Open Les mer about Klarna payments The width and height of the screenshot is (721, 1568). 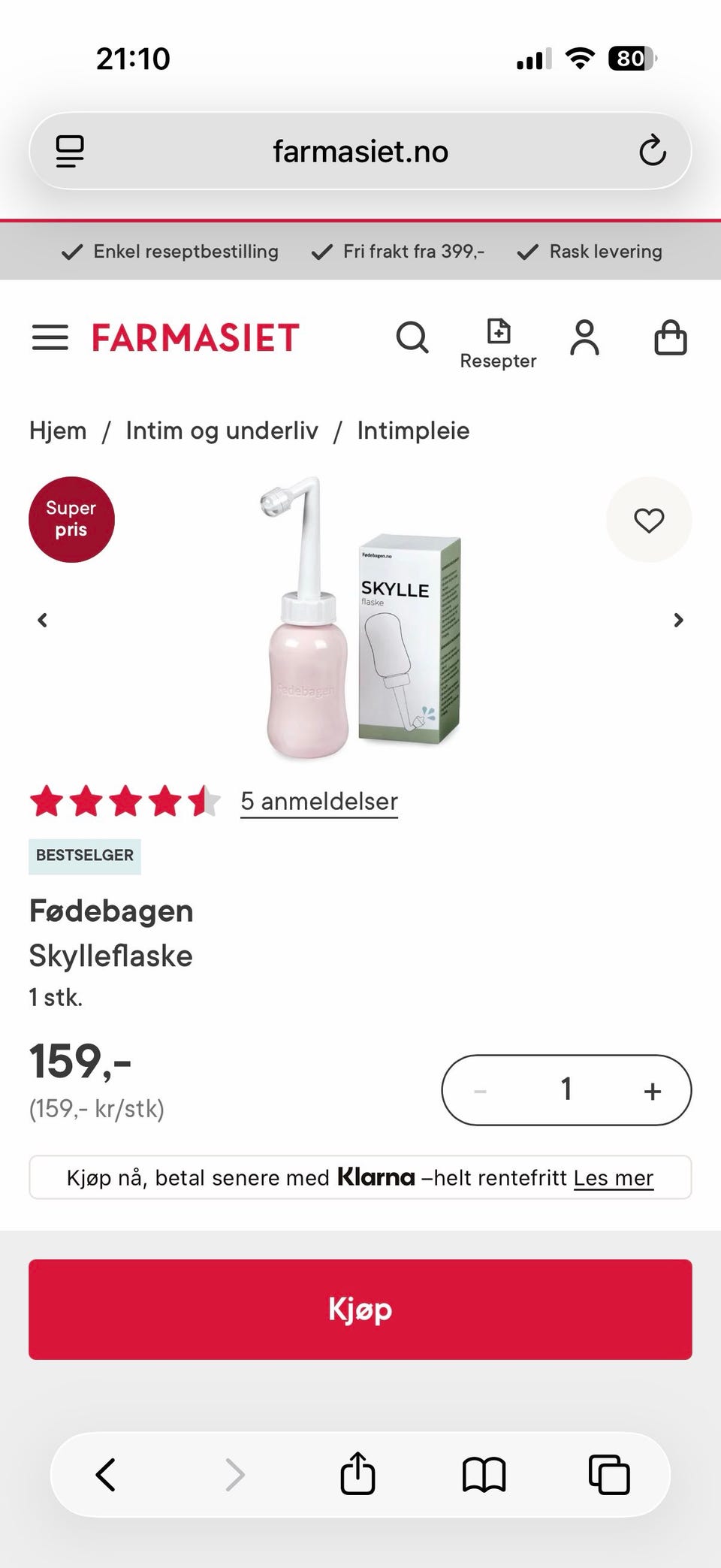[x=613, y=1177]
